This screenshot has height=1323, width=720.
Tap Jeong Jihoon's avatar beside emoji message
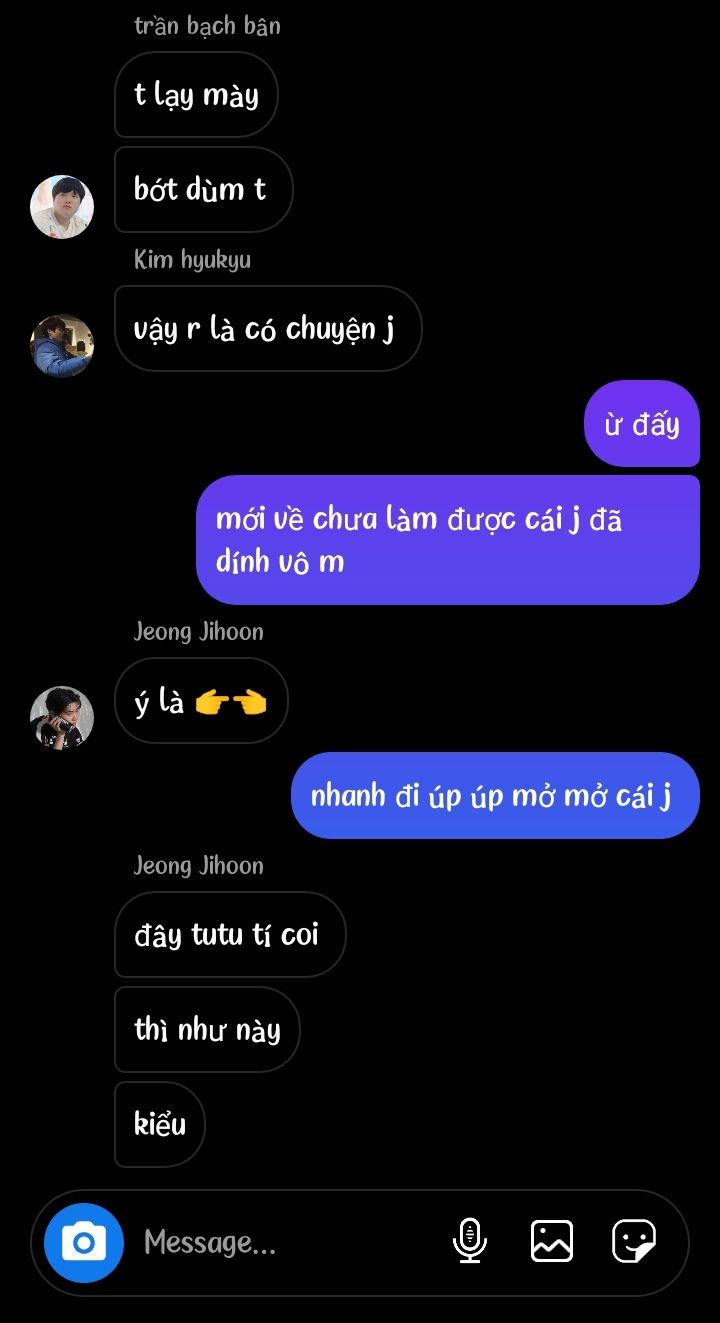click(x=62, y=717)
